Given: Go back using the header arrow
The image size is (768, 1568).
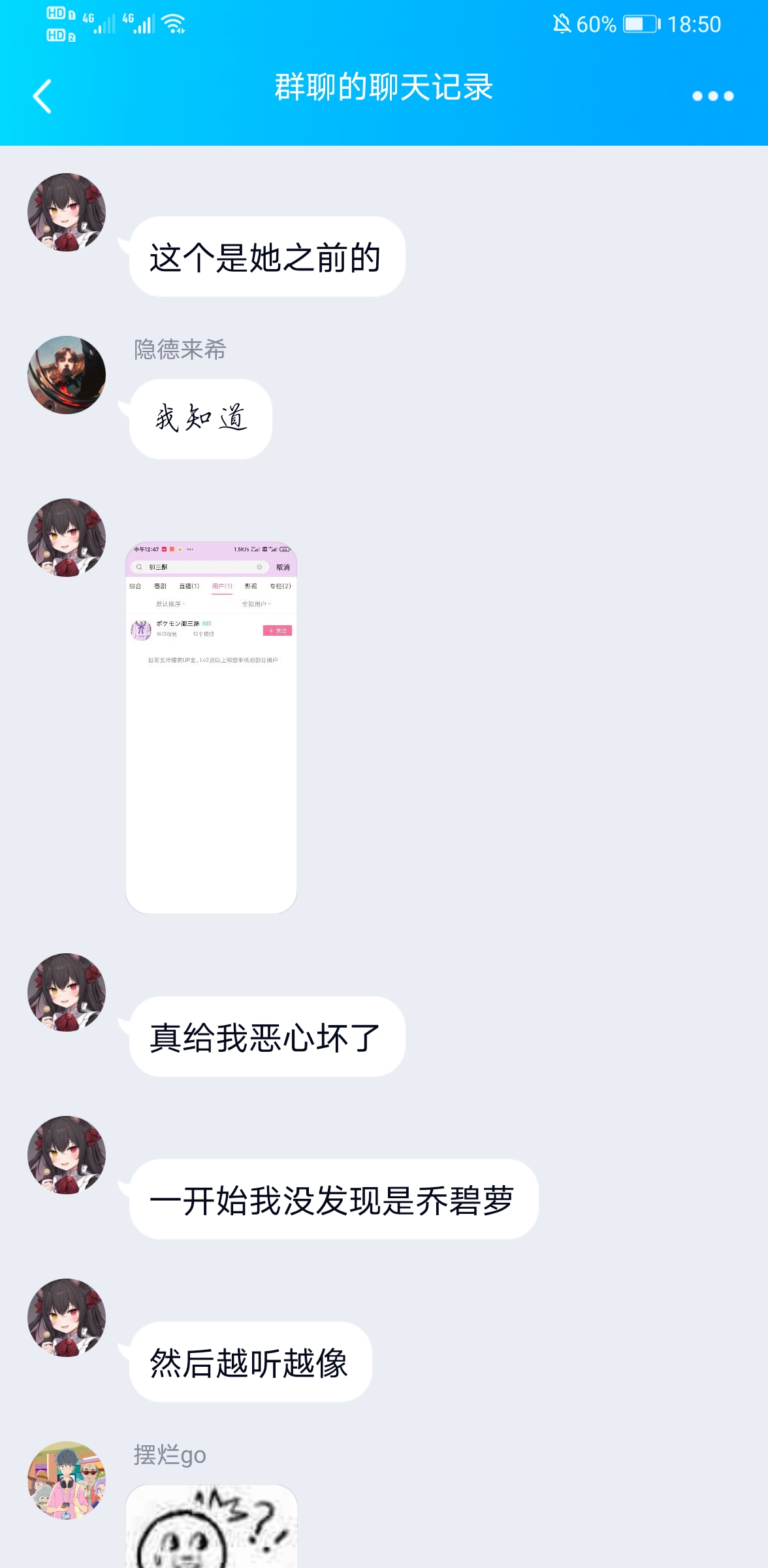Looking at the screenshot, I should (42, 96).
